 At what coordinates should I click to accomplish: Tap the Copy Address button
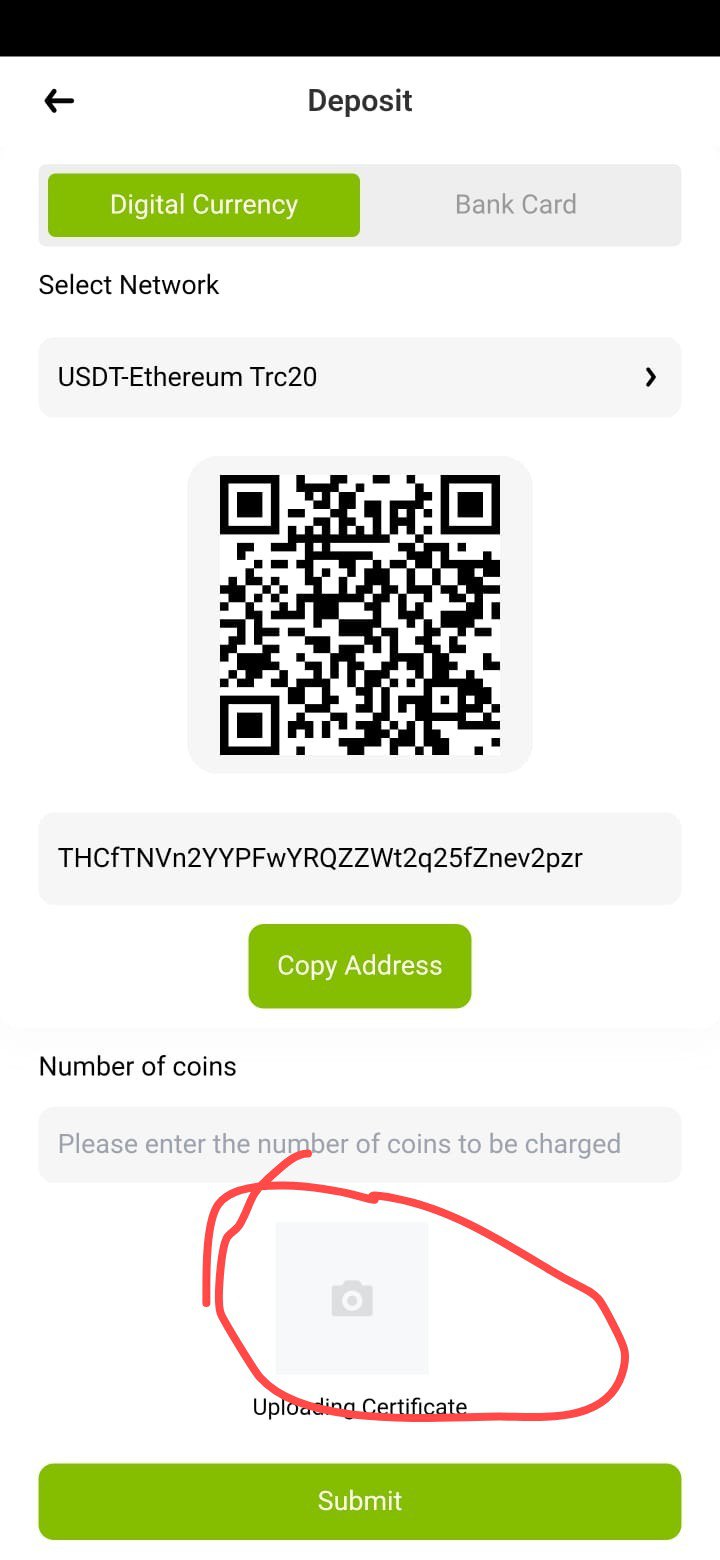(360, 966)
